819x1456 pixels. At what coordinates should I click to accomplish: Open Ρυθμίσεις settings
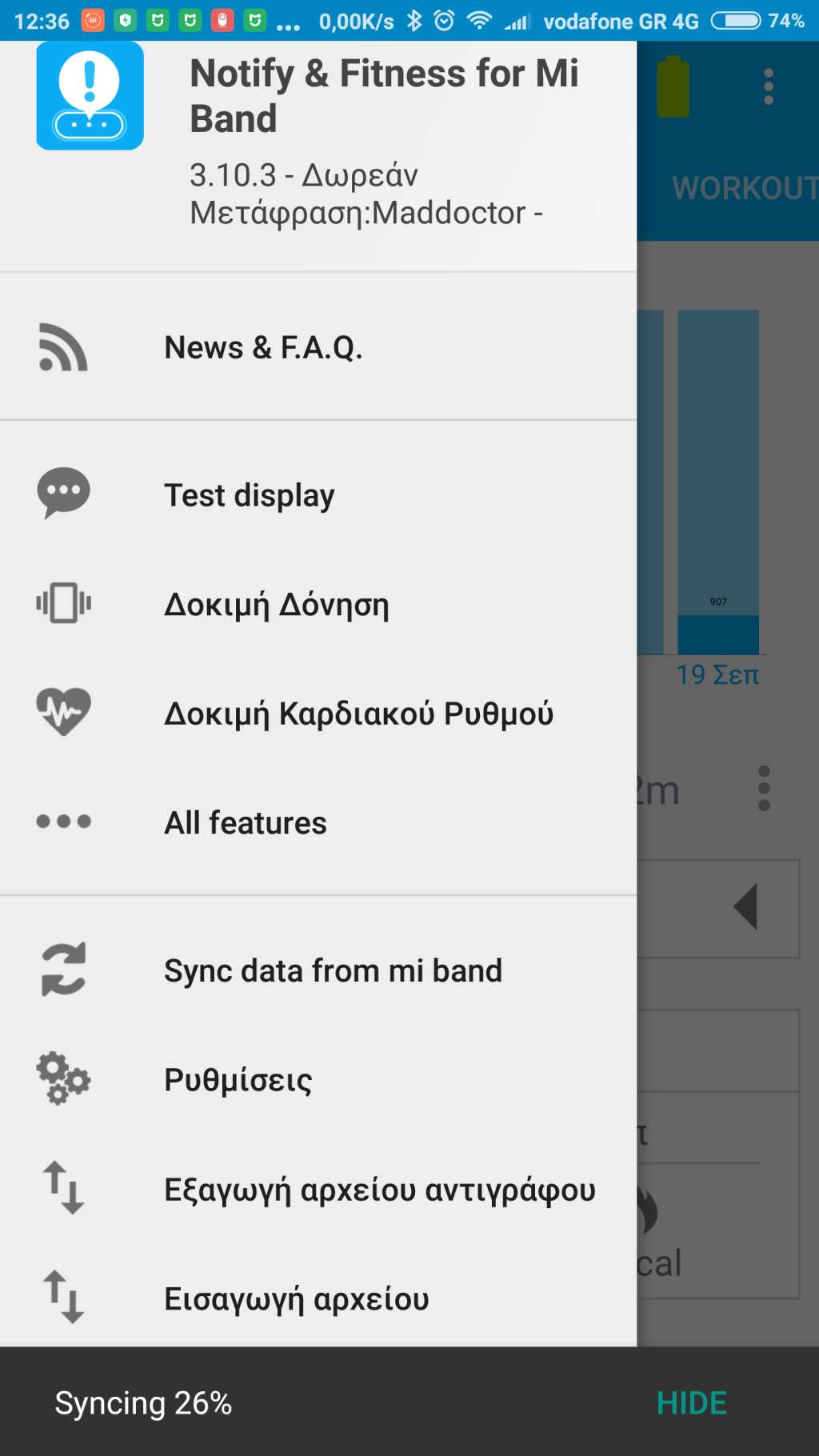238,1080
